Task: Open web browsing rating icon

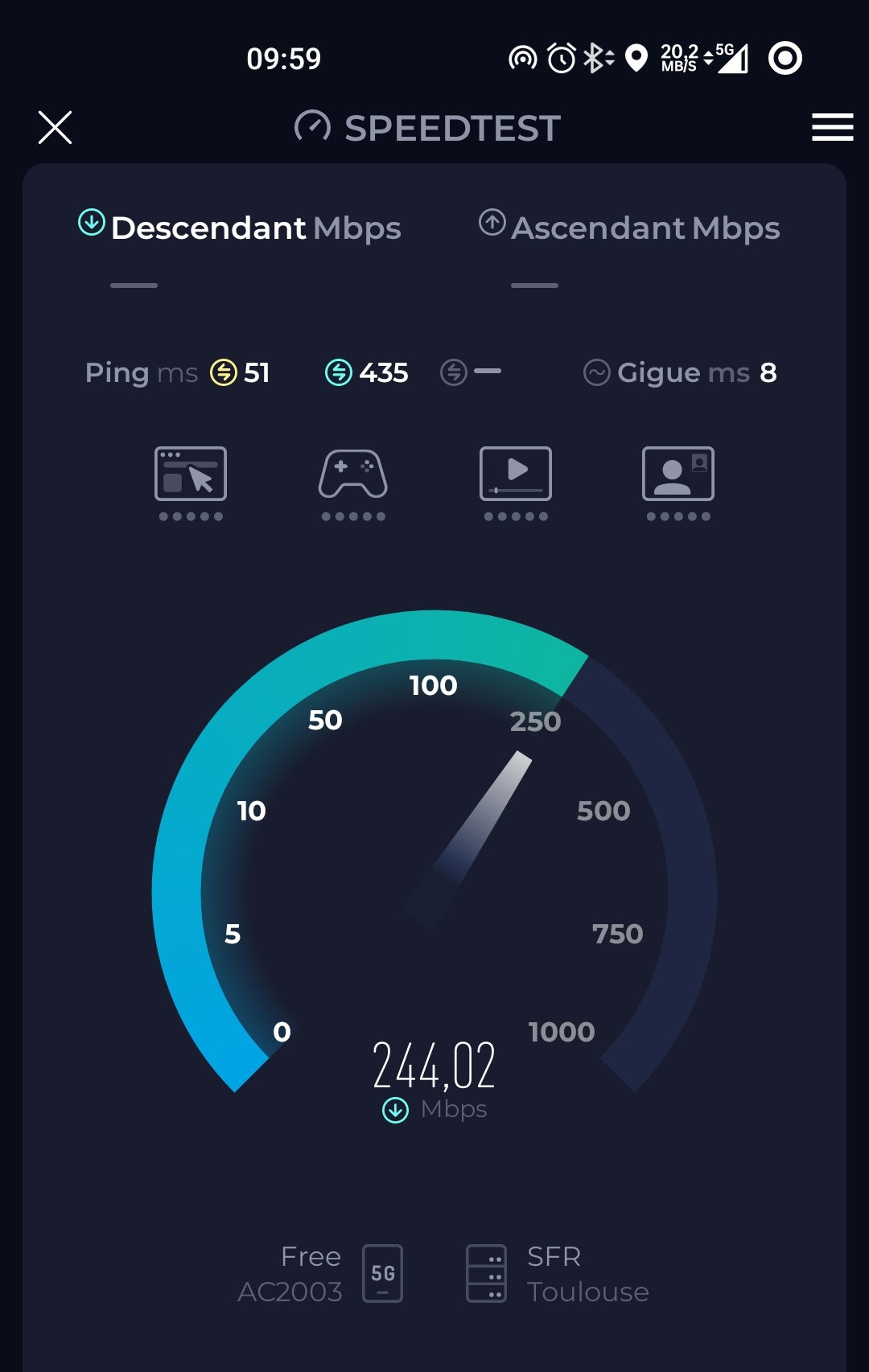Action: (191, 474)
